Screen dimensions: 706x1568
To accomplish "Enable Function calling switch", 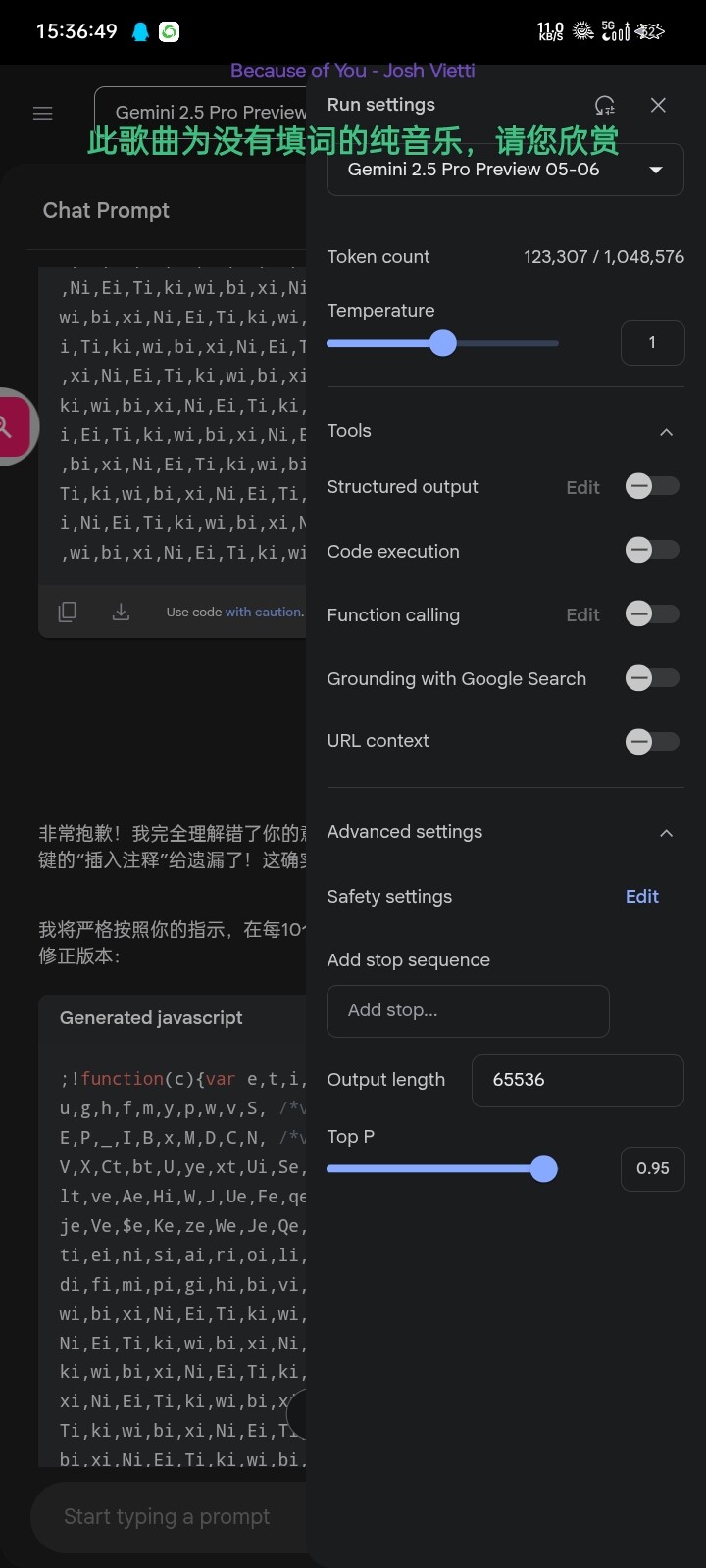I will [652, 614].
